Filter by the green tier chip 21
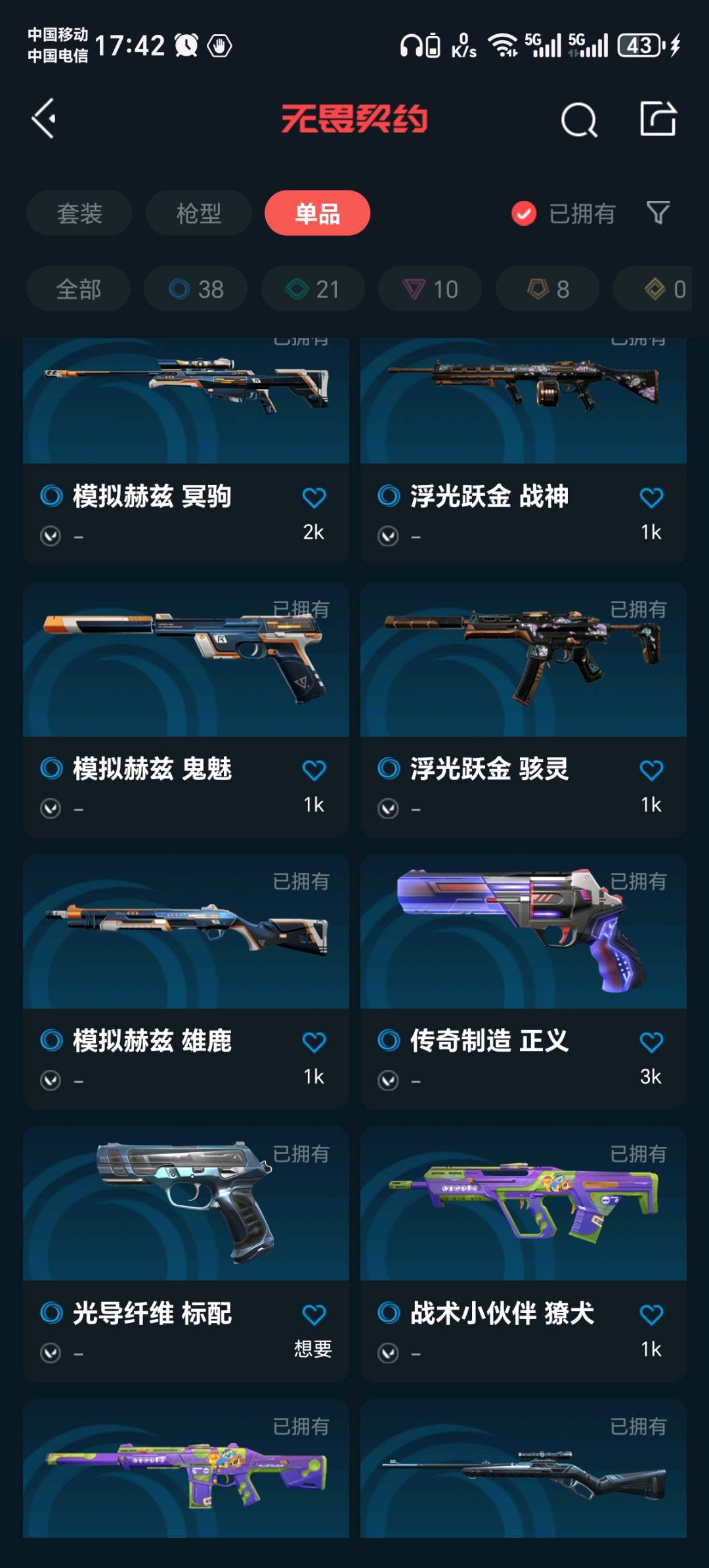The width and height of the screenshot is (709, 1568). tap(312, 289)
